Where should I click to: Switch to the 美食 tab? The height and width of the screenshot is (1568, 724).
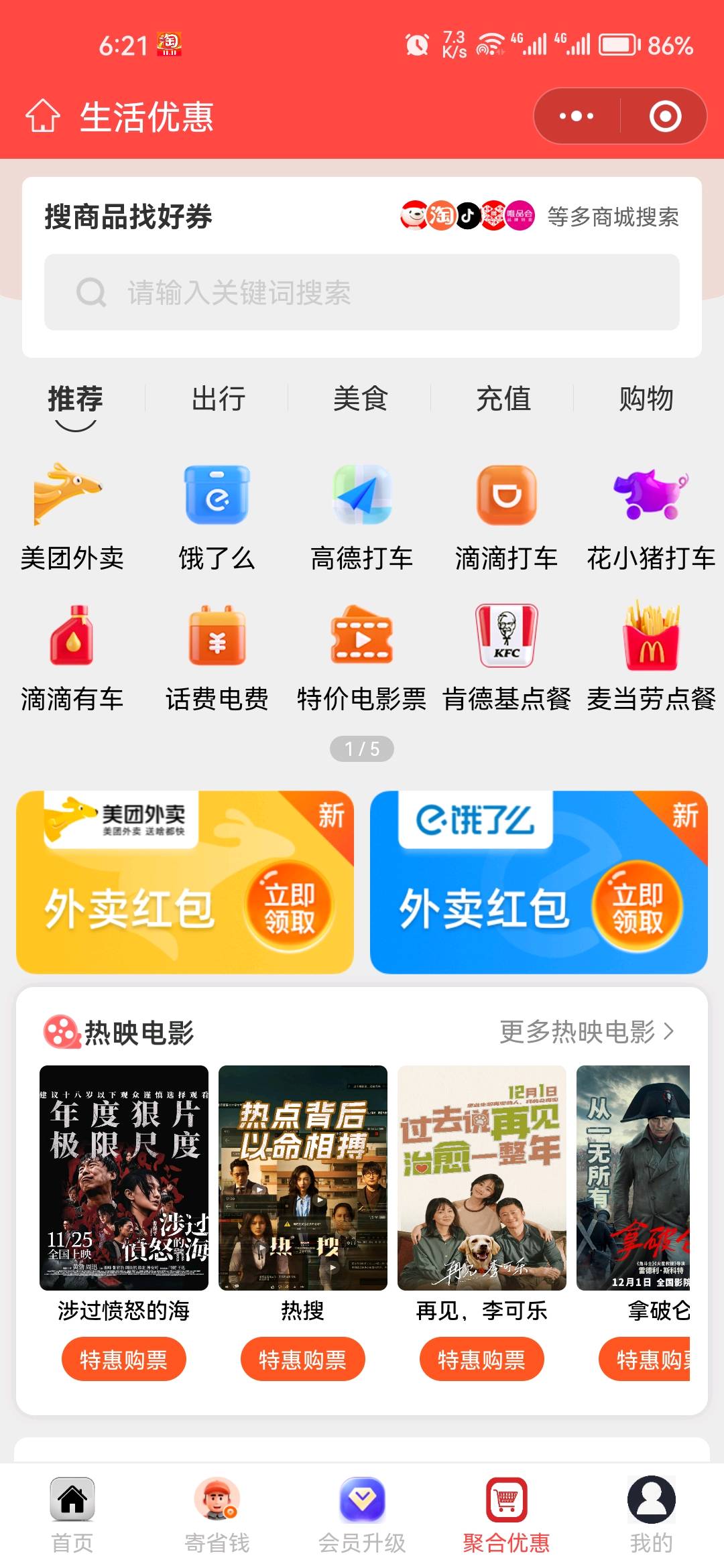click(360, 399)
